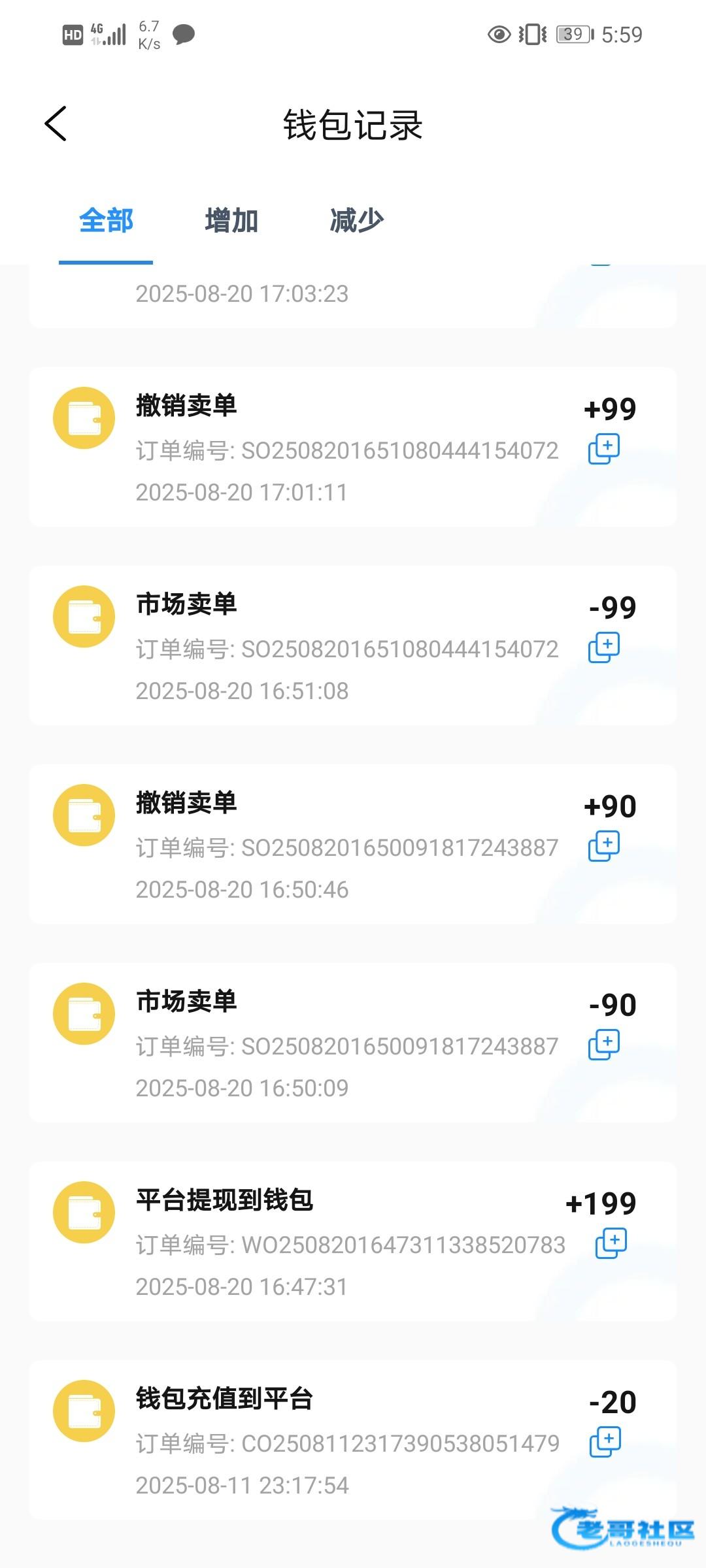Switch to the 全部 tab
The width and height of the screenshot is (706, 1568).
(x=106, y=221)
